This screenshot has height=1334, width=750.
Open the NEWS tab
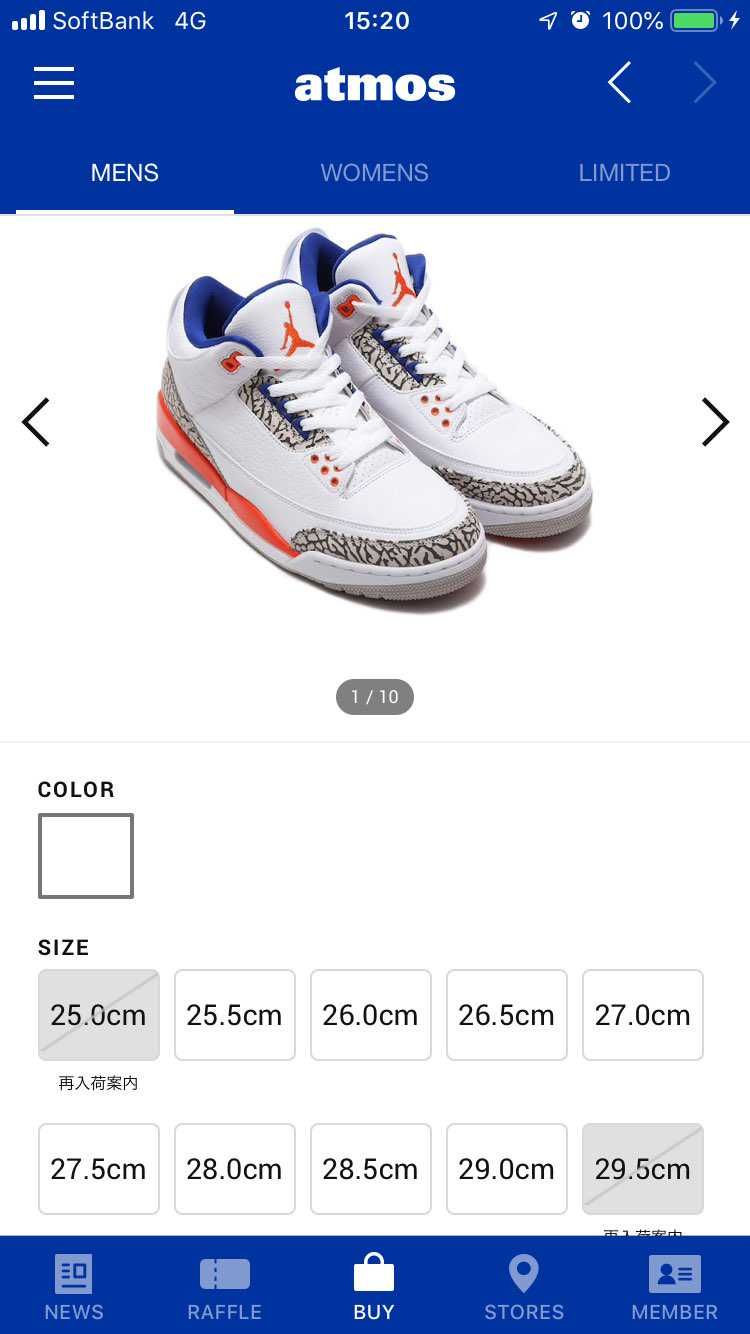coord(74,1286)
